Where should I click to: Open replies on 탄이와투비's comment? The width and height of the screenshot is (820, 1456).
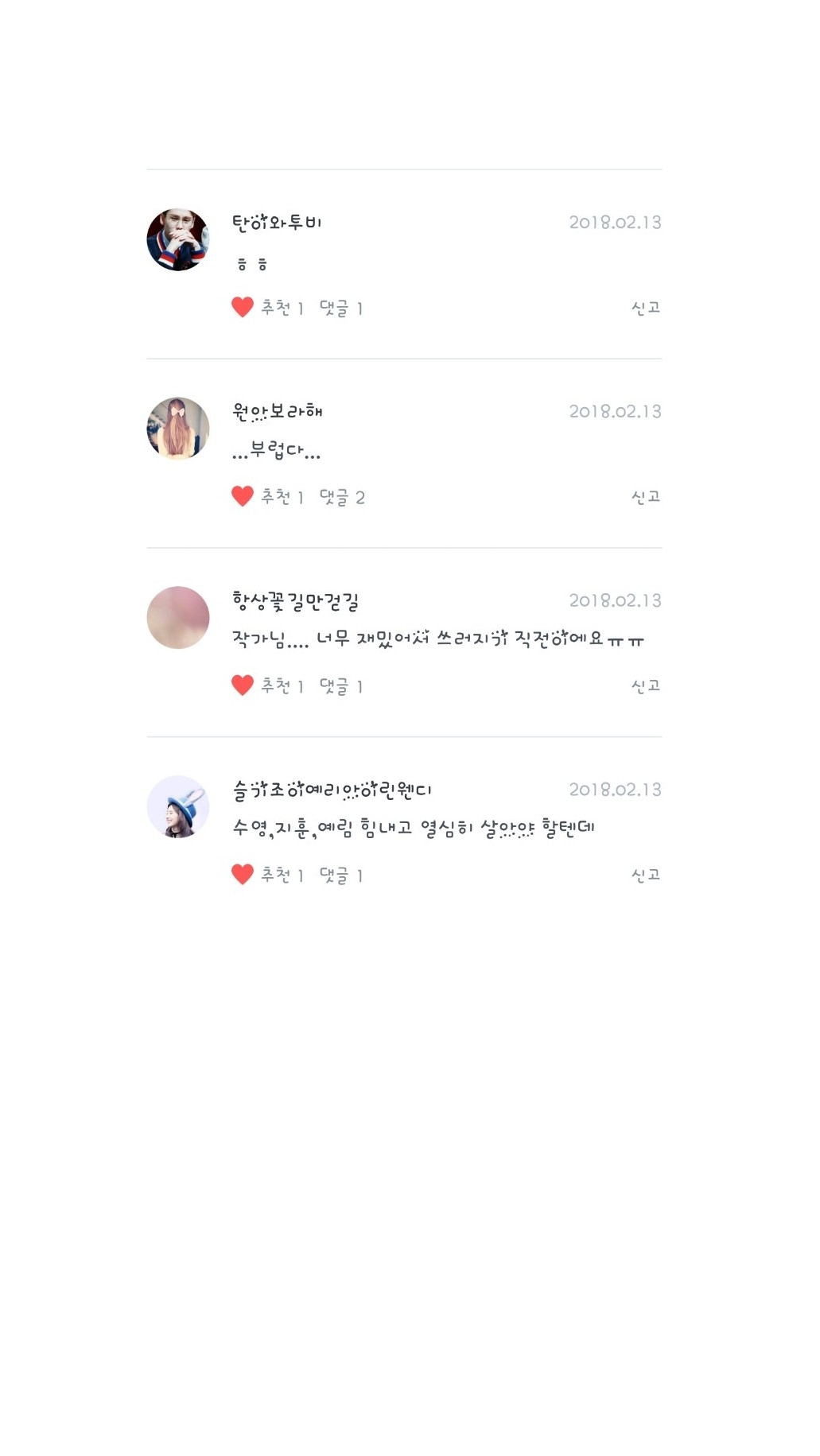pos(341,308)
